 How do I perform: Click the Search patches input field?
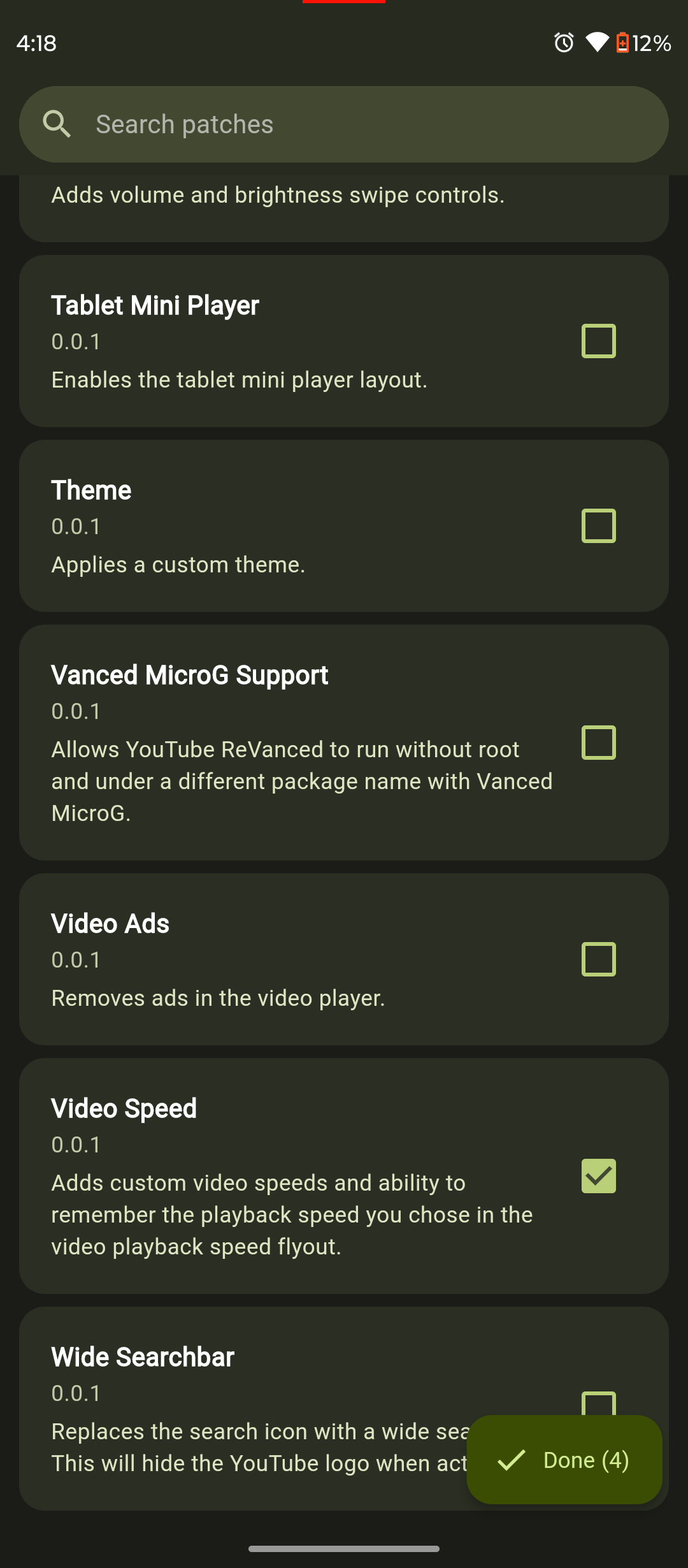pos(344,124)
